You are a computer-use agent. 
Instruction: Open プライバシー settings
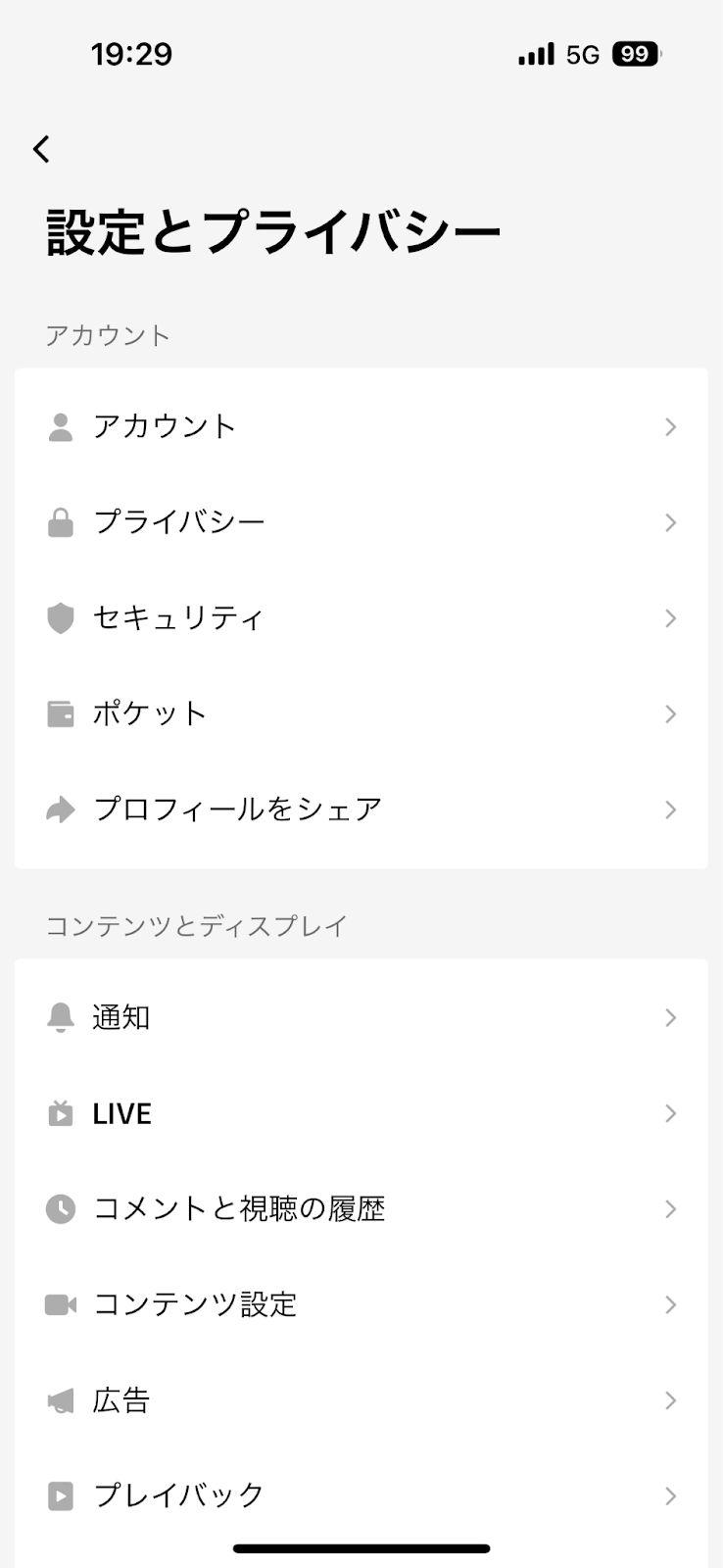tap(361, 522)
